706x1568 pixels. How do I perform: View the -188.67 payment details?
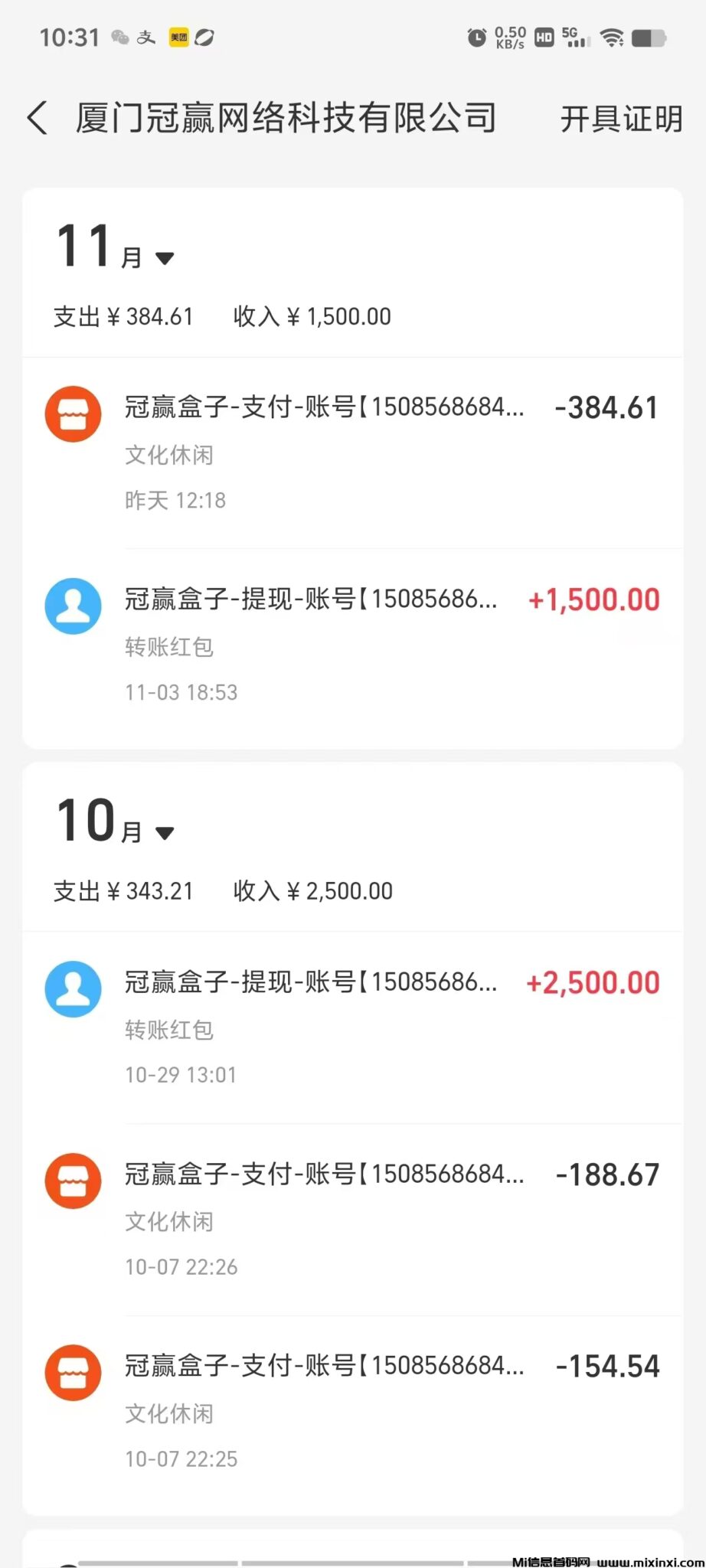point(352,1219)
